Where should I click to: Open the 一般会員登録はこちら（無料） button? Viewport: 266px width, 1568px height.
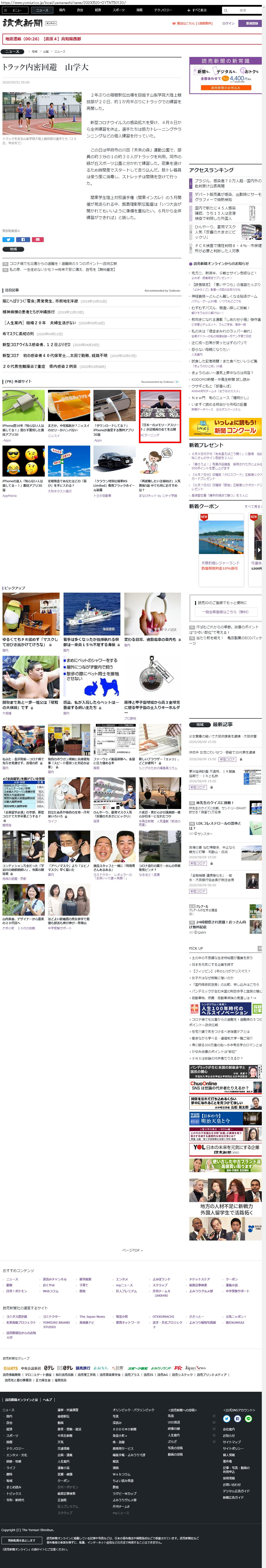click(x=225, y=612)
